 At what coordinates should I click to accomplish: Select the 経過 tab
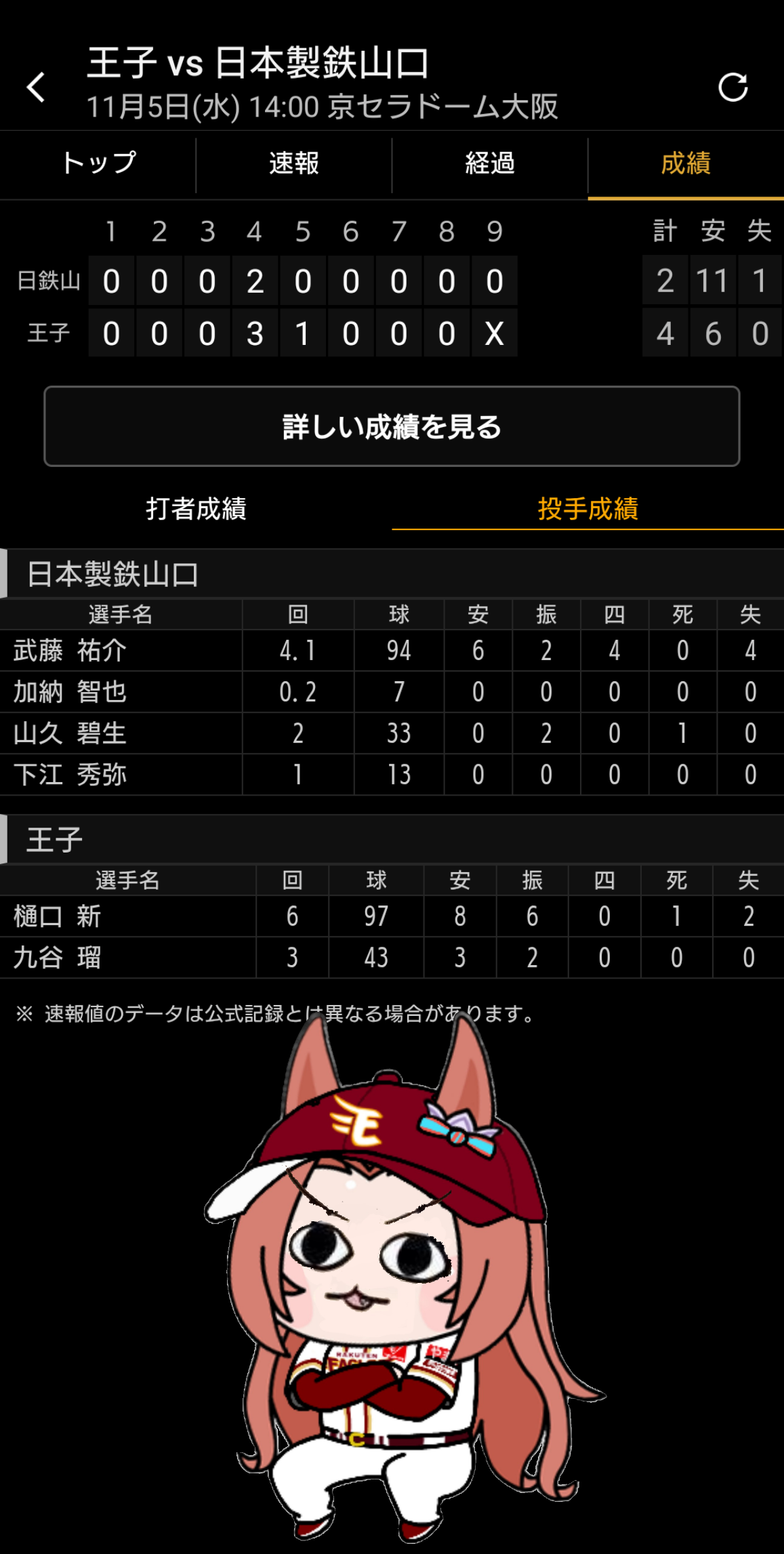[489, 163]
